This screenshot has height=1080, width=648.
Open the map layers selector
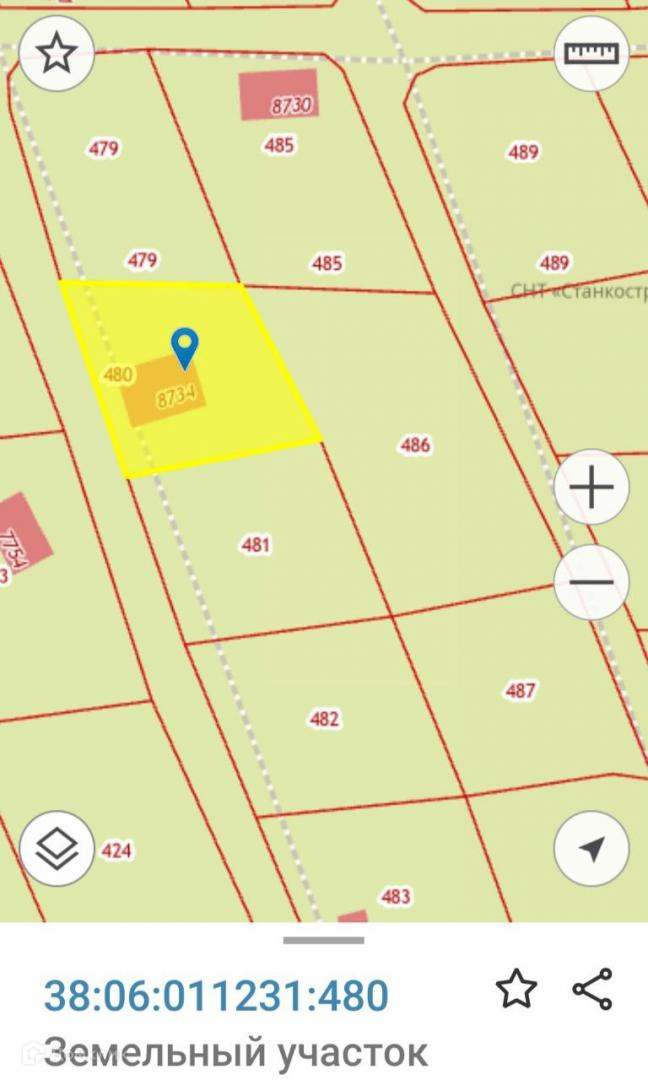point(57,849)
